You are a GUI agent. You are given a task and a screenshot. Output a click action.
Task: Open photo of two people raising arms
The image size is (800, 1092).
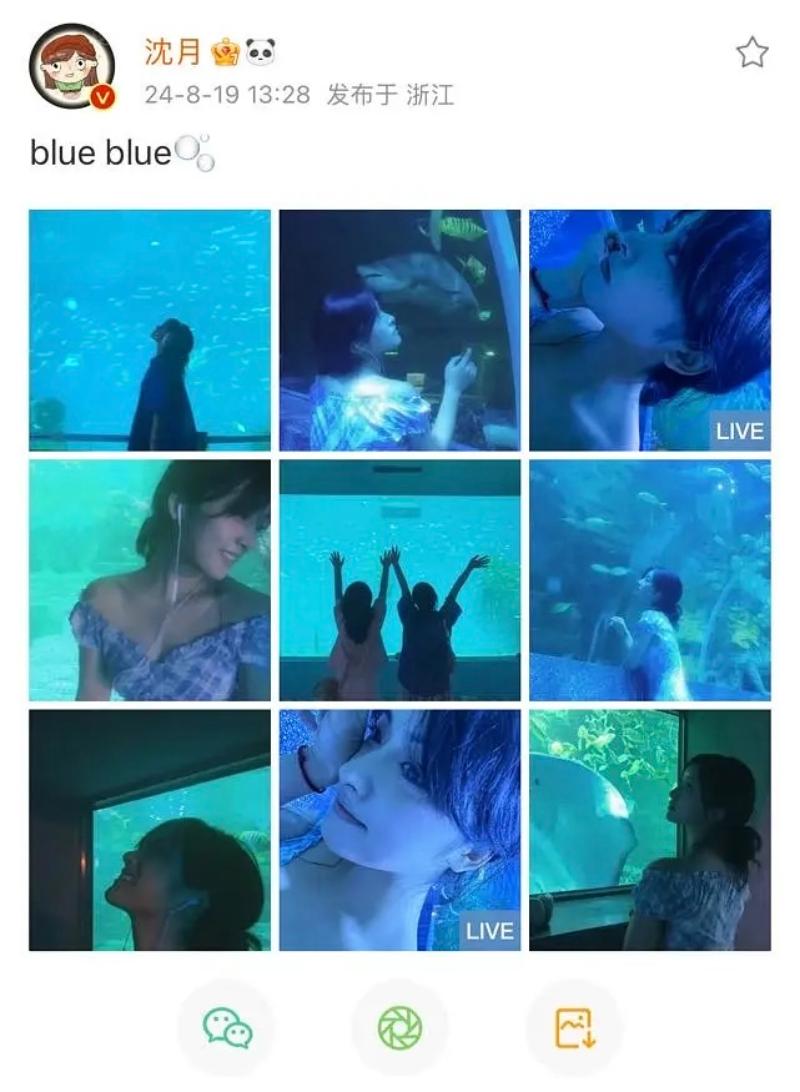[x=399, y=580]
